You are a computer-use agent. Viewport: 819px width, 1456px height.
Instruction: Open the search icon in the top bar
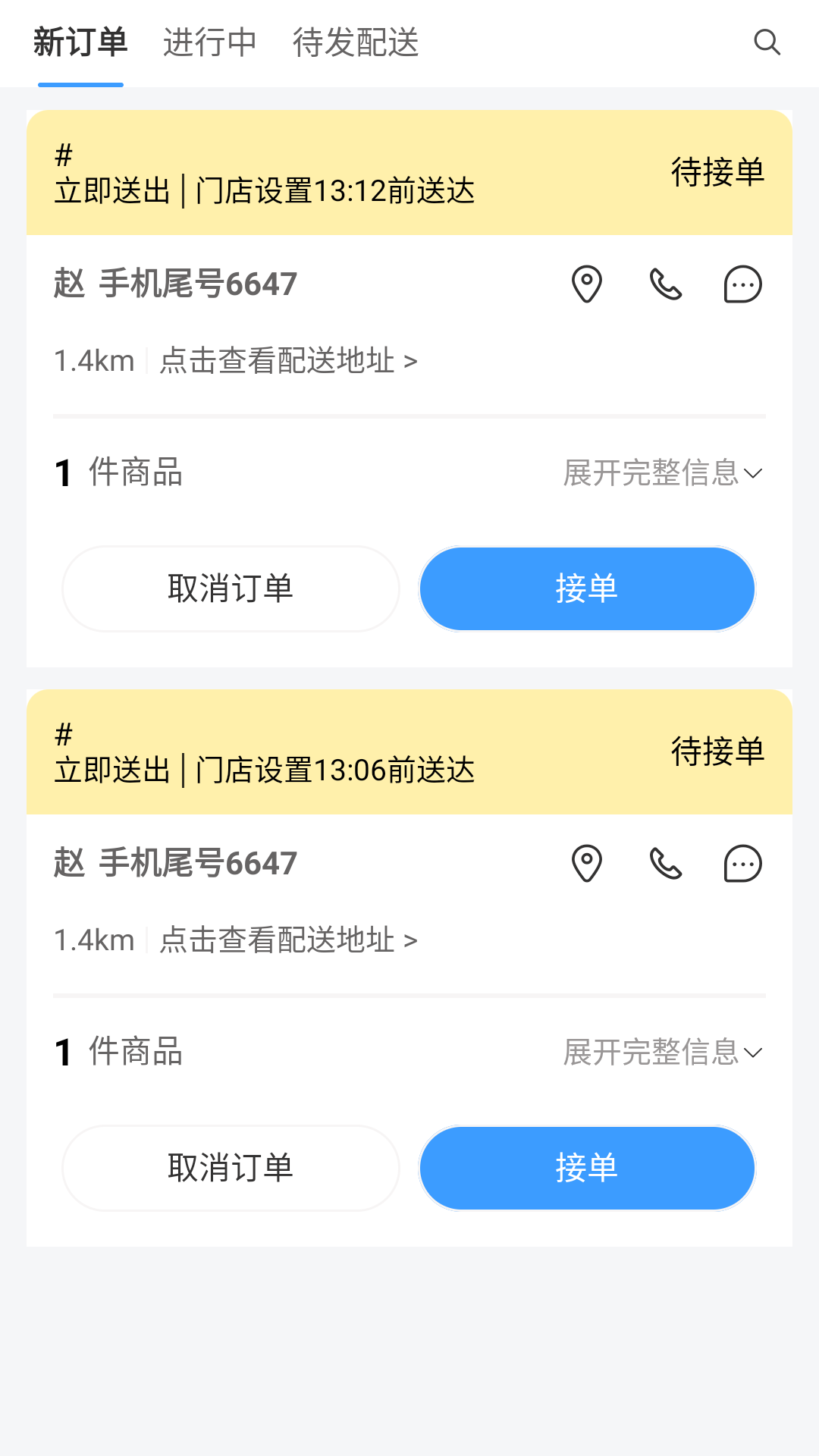click(767, 42)
